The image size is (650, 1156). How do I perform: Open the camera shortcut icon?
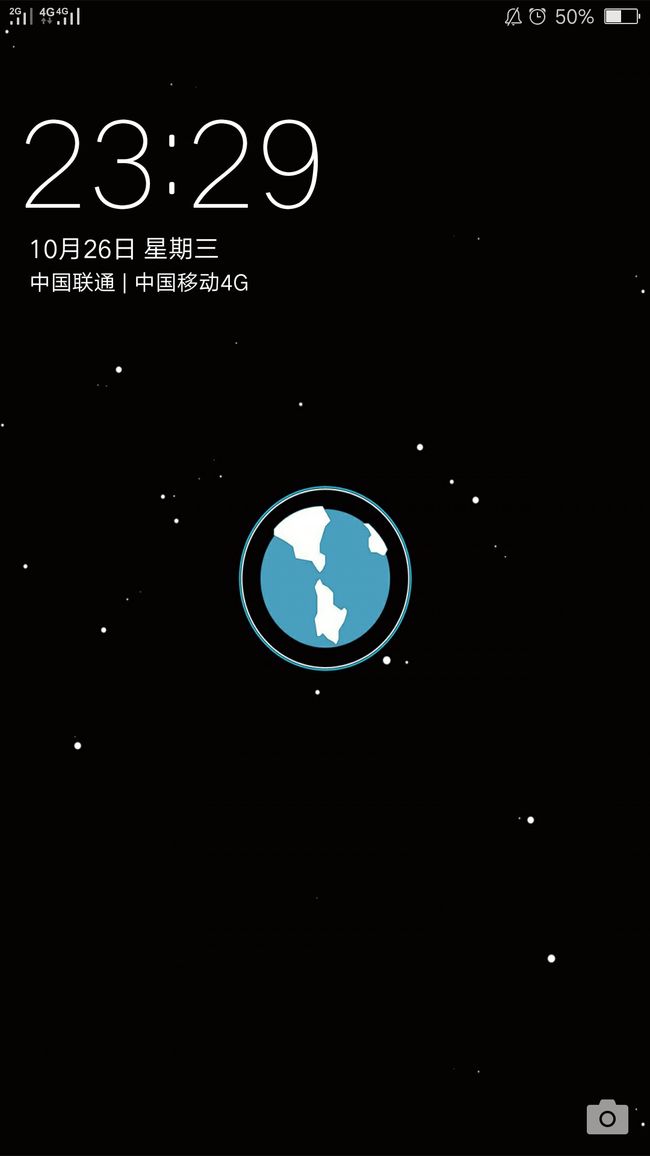607,1116
